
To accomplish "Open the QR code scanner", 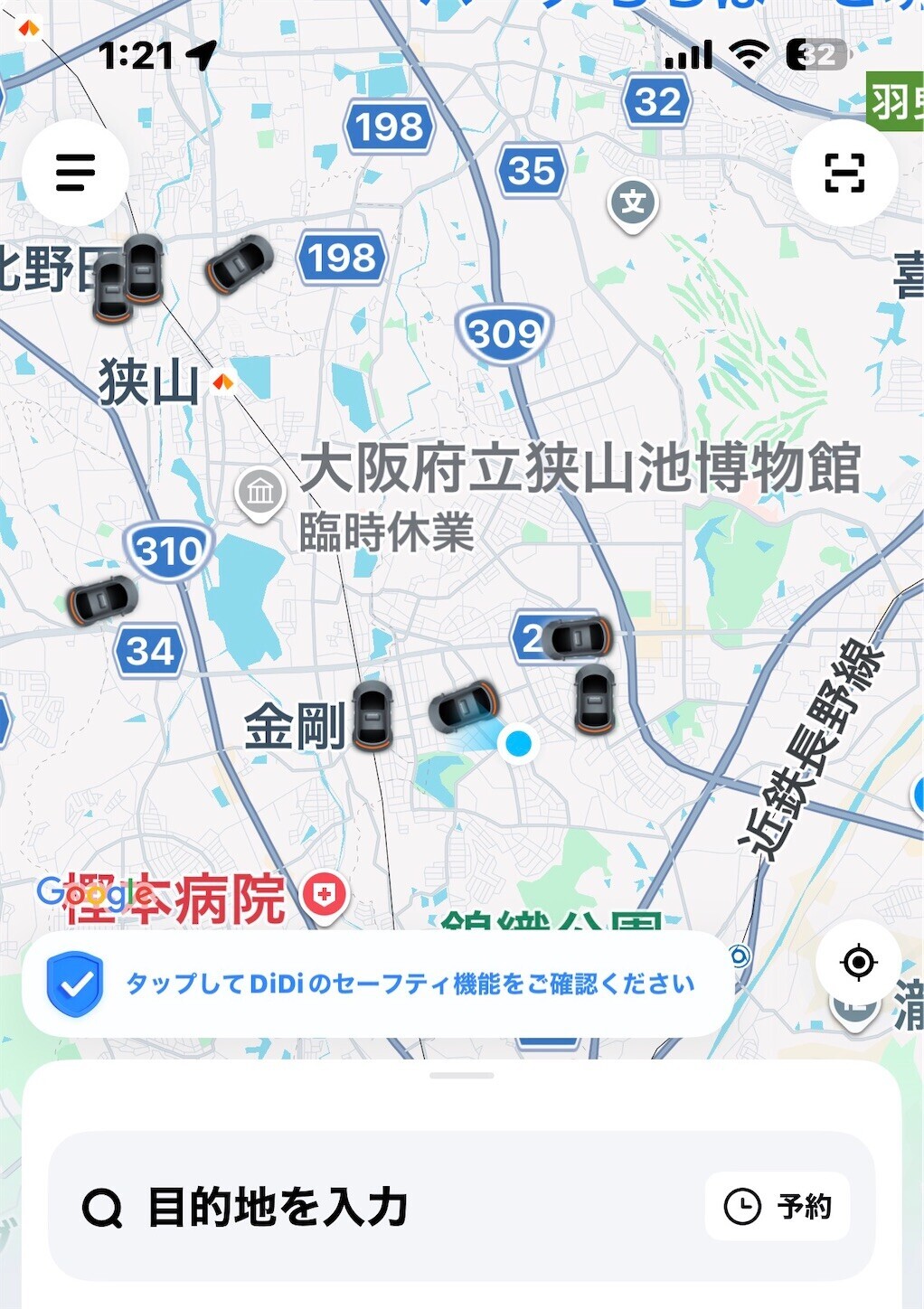I will pyautogui.click(x=844, y=172).
